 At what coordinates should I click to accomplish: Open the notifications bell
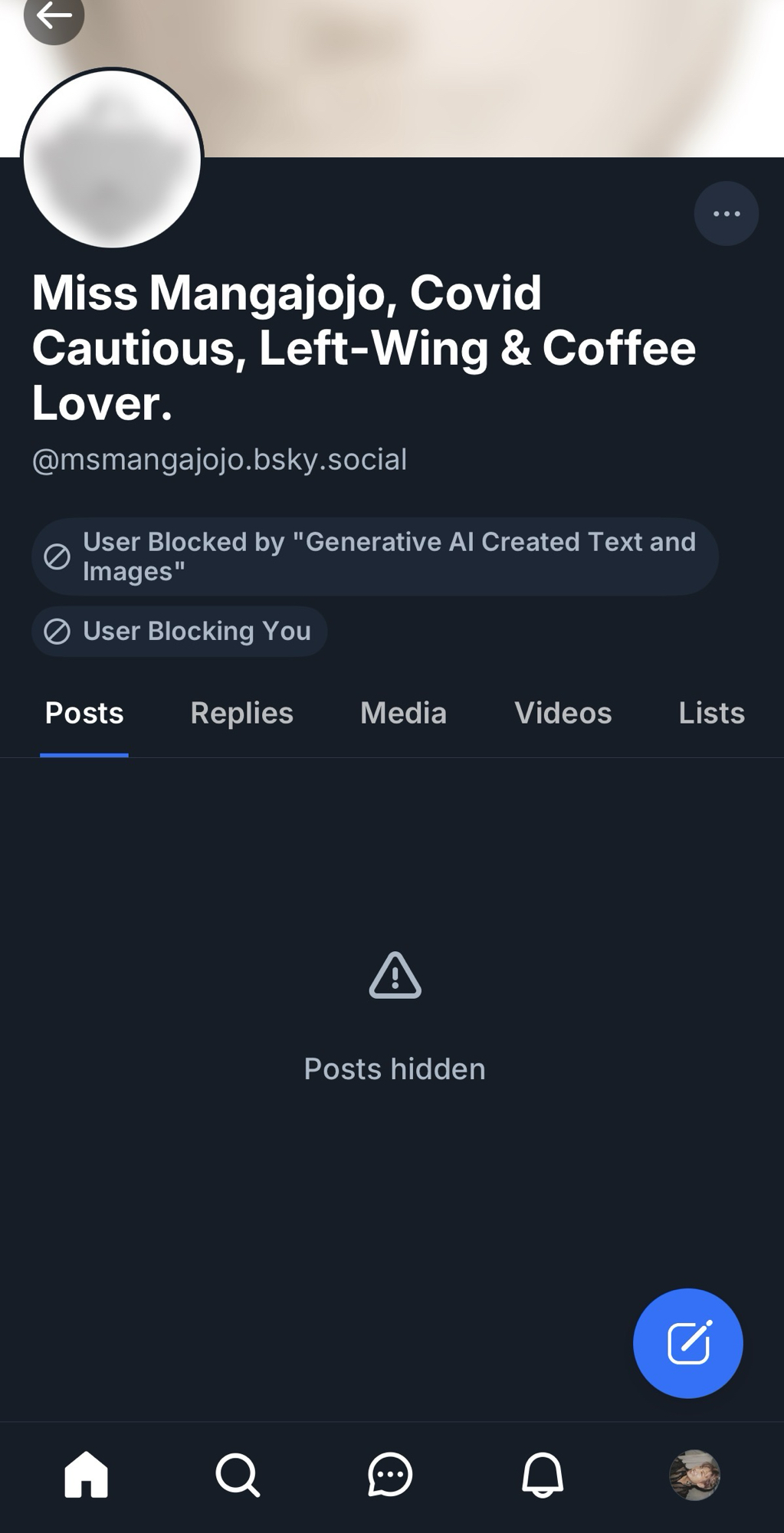point(542,1474)
